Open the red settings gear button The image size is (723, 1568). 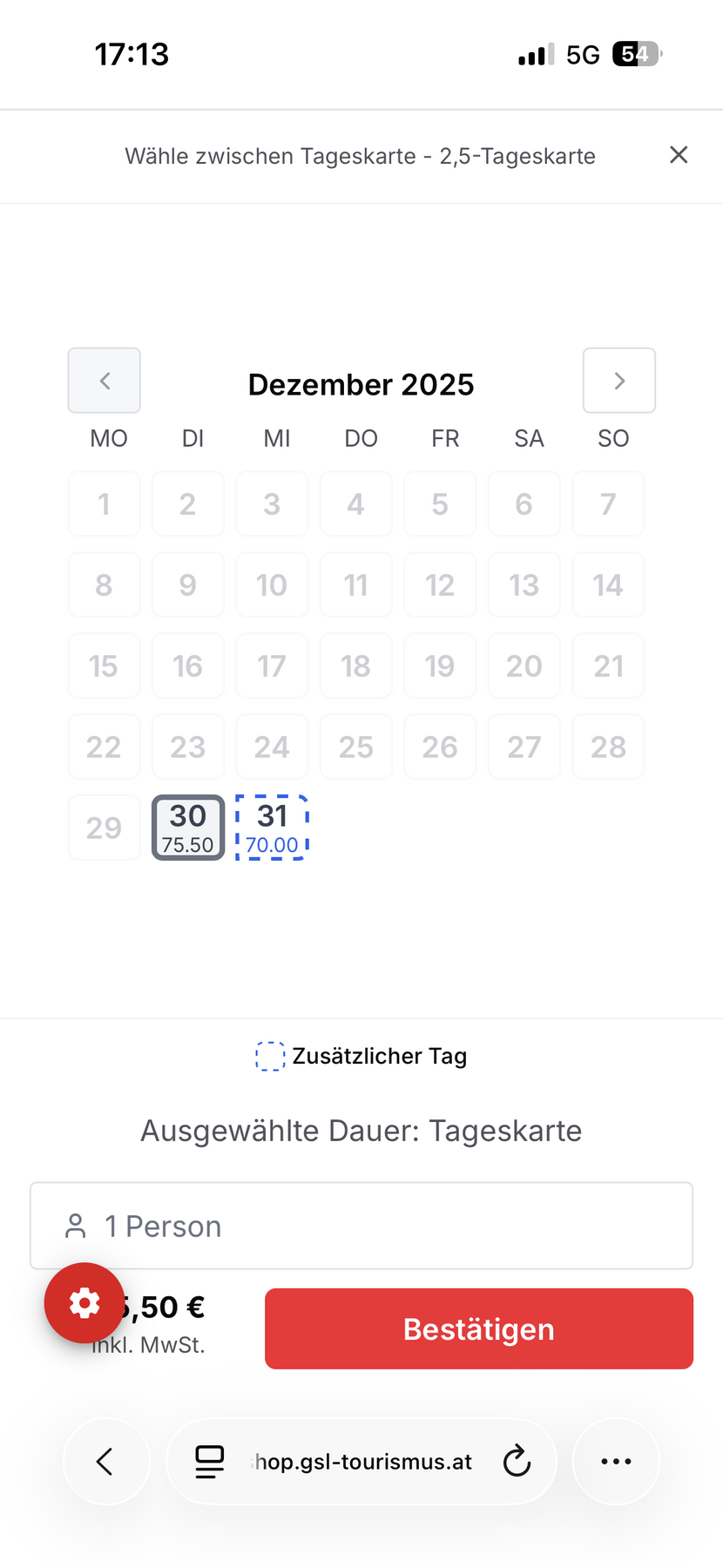(84, 1303)
